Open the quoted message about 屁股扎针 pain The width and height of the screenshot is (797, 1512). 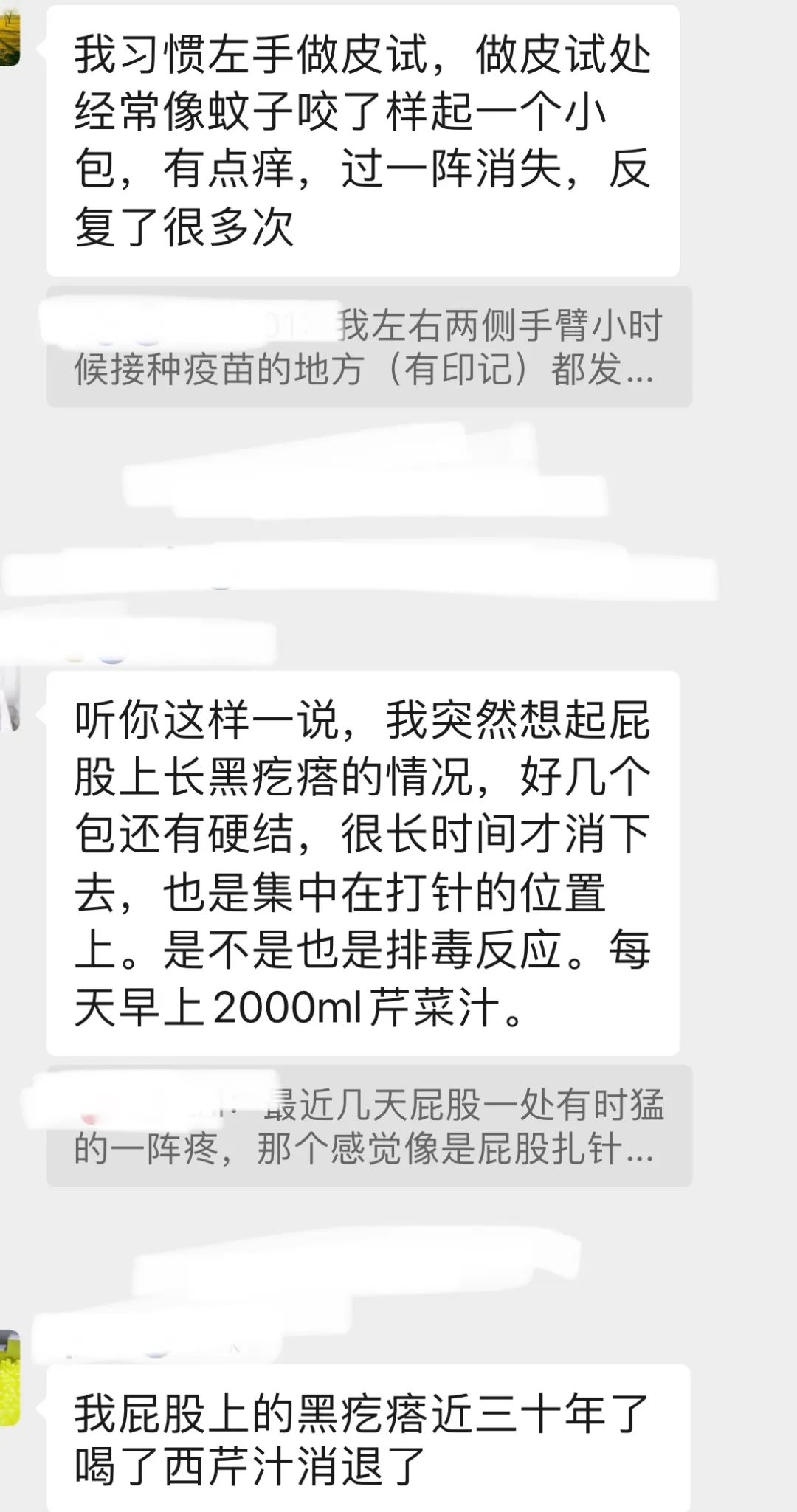point(369,1126)
